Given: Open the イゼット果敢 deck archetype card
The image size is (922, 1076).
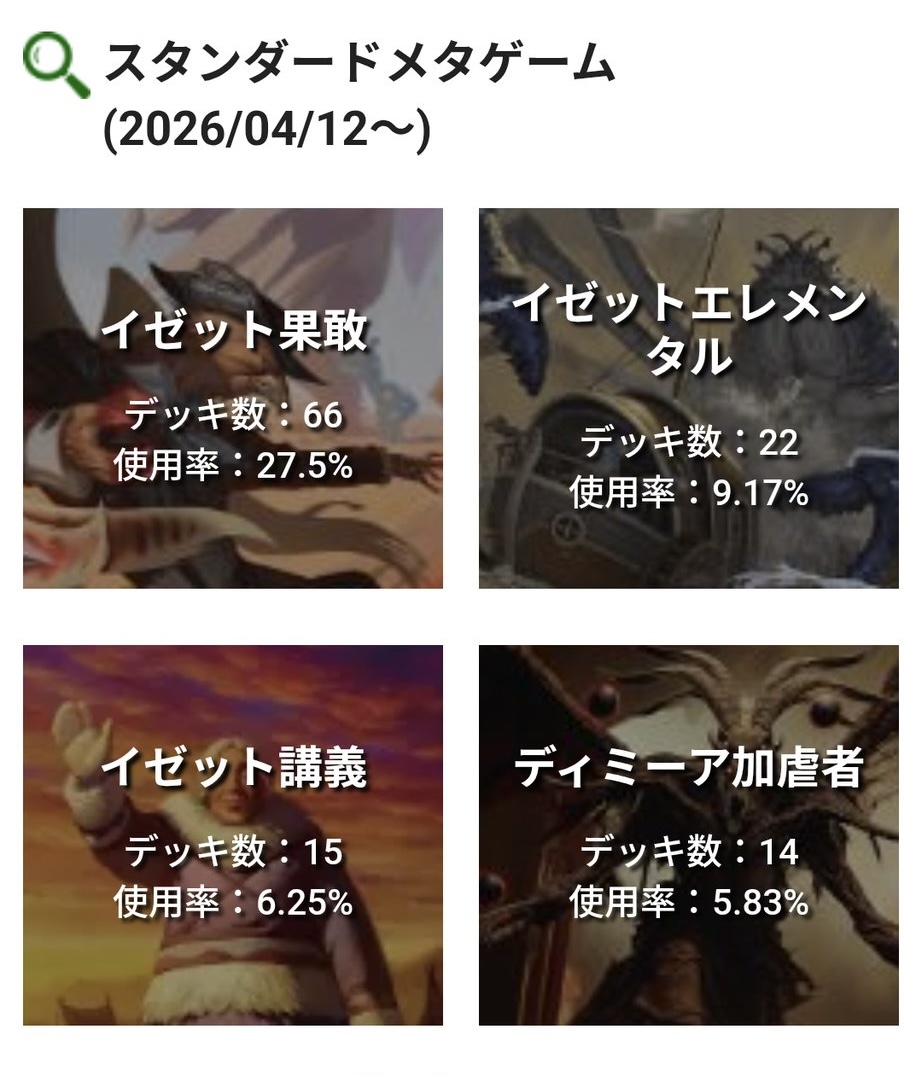Looking at the screenshot, I should 233,398.
